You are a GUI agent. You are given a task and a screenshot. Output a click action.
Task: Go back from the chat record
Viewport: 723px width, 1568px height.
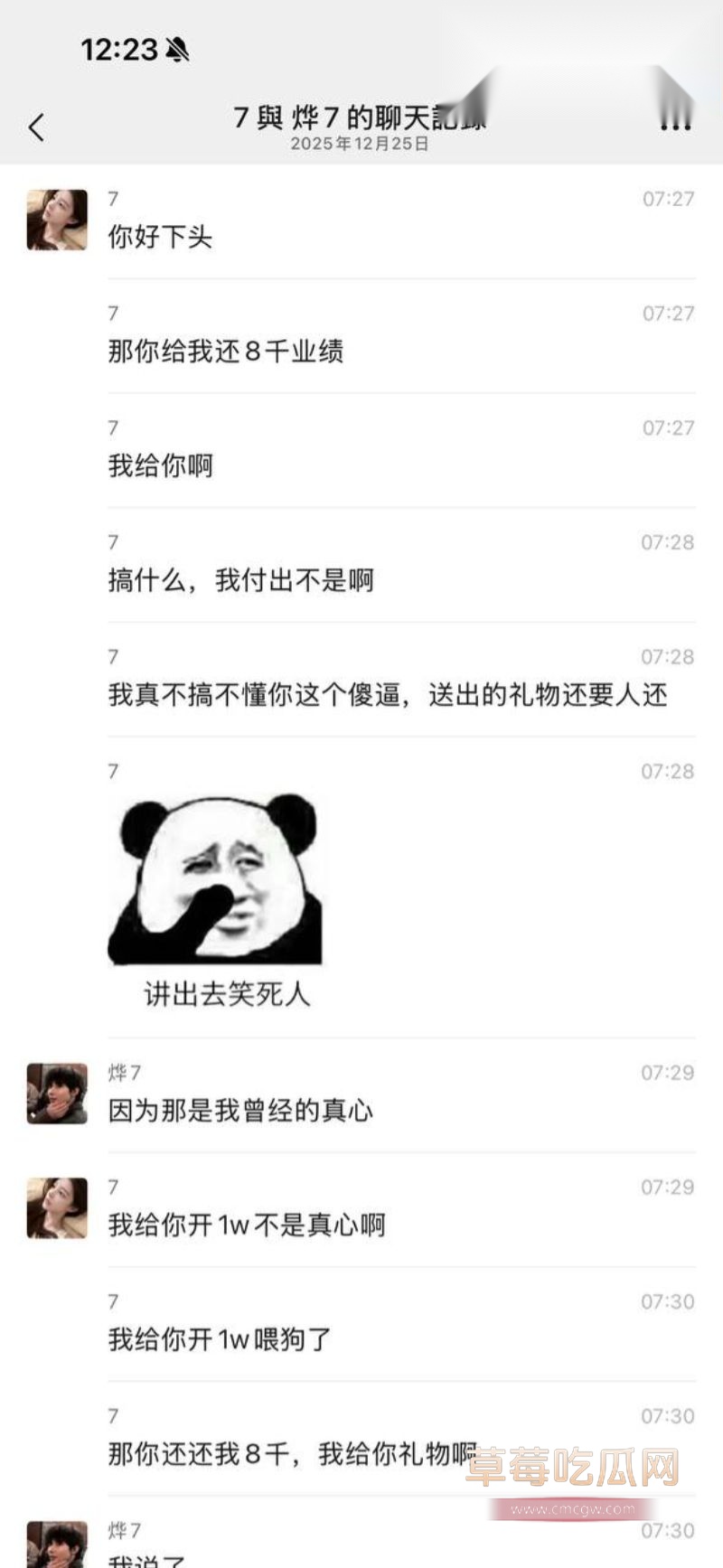pos(36,127)
